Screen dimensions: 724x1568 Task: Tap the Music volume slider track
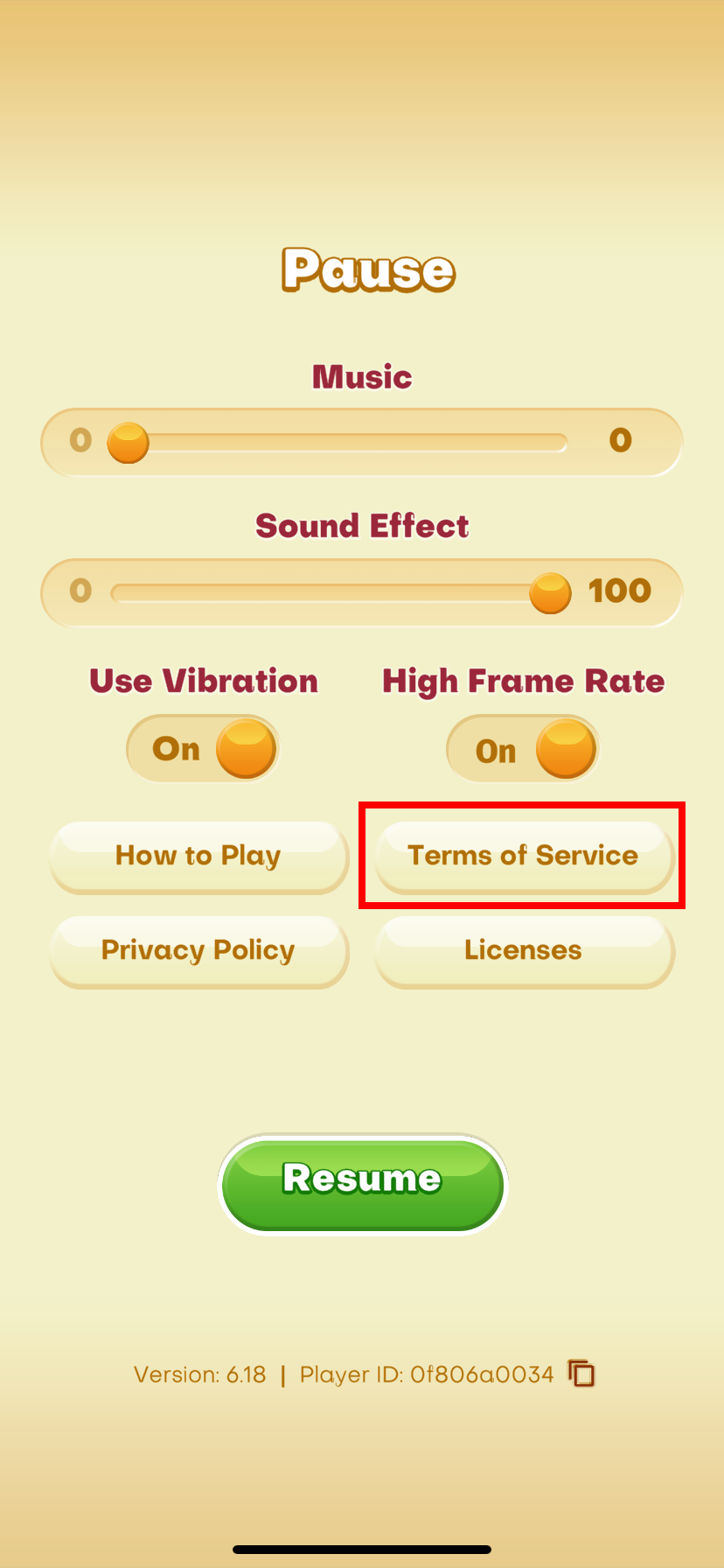350,442
